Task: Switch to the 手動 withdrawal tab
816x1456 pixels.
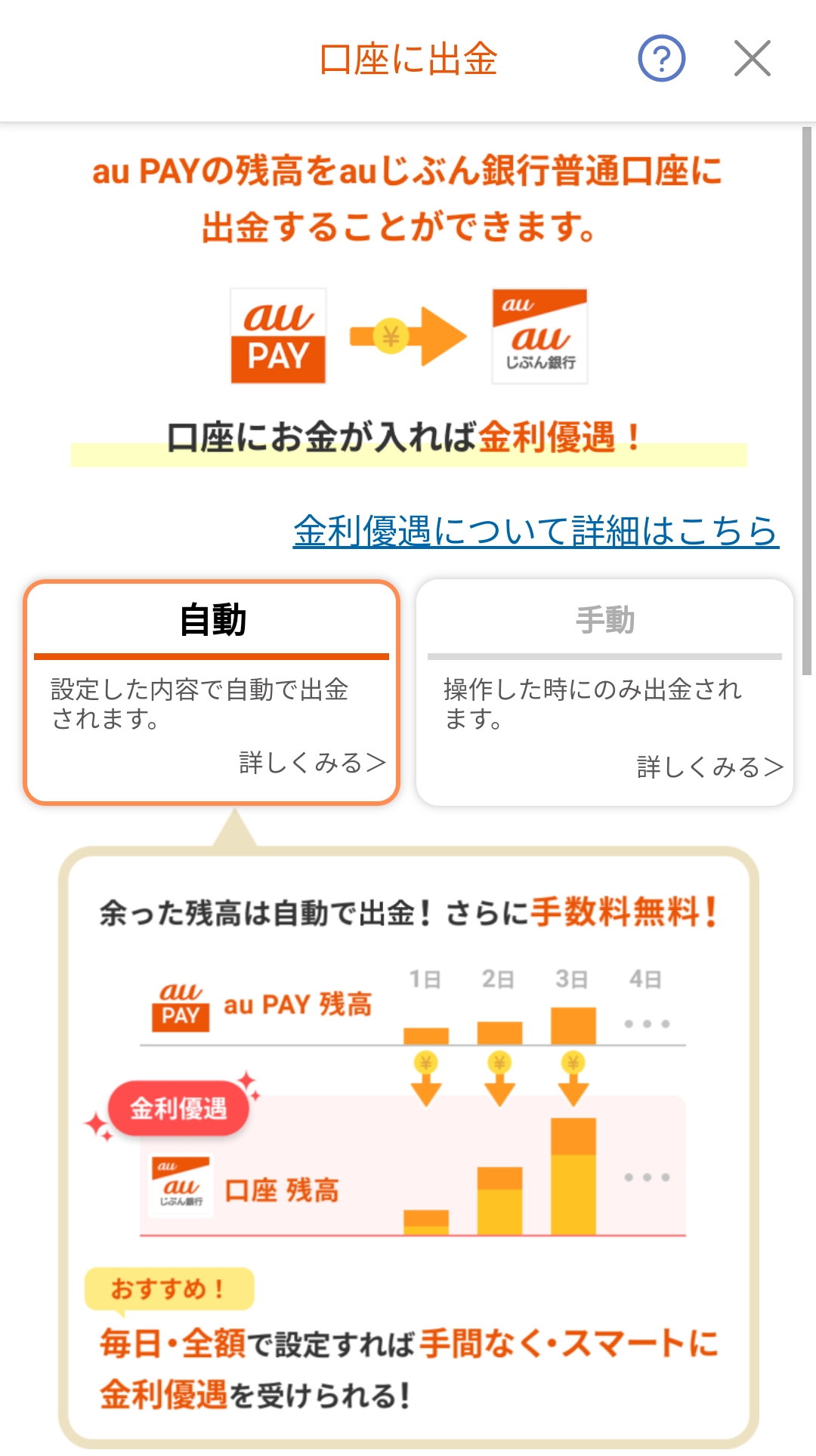Action: (604, 621)
